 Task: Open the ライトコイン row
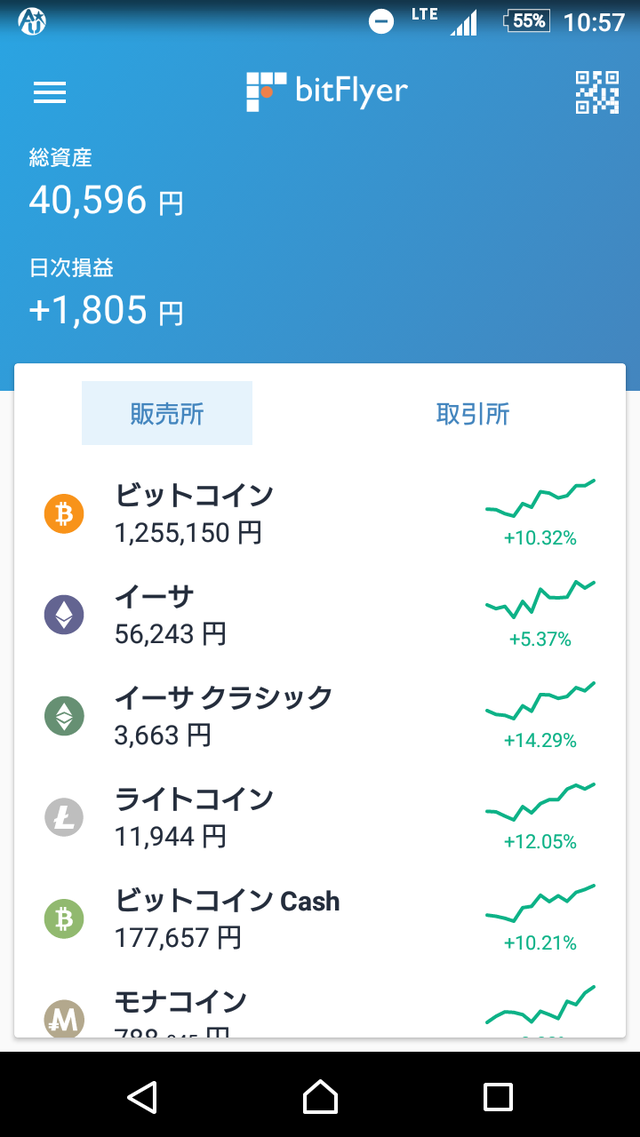[x=320, y=818]
